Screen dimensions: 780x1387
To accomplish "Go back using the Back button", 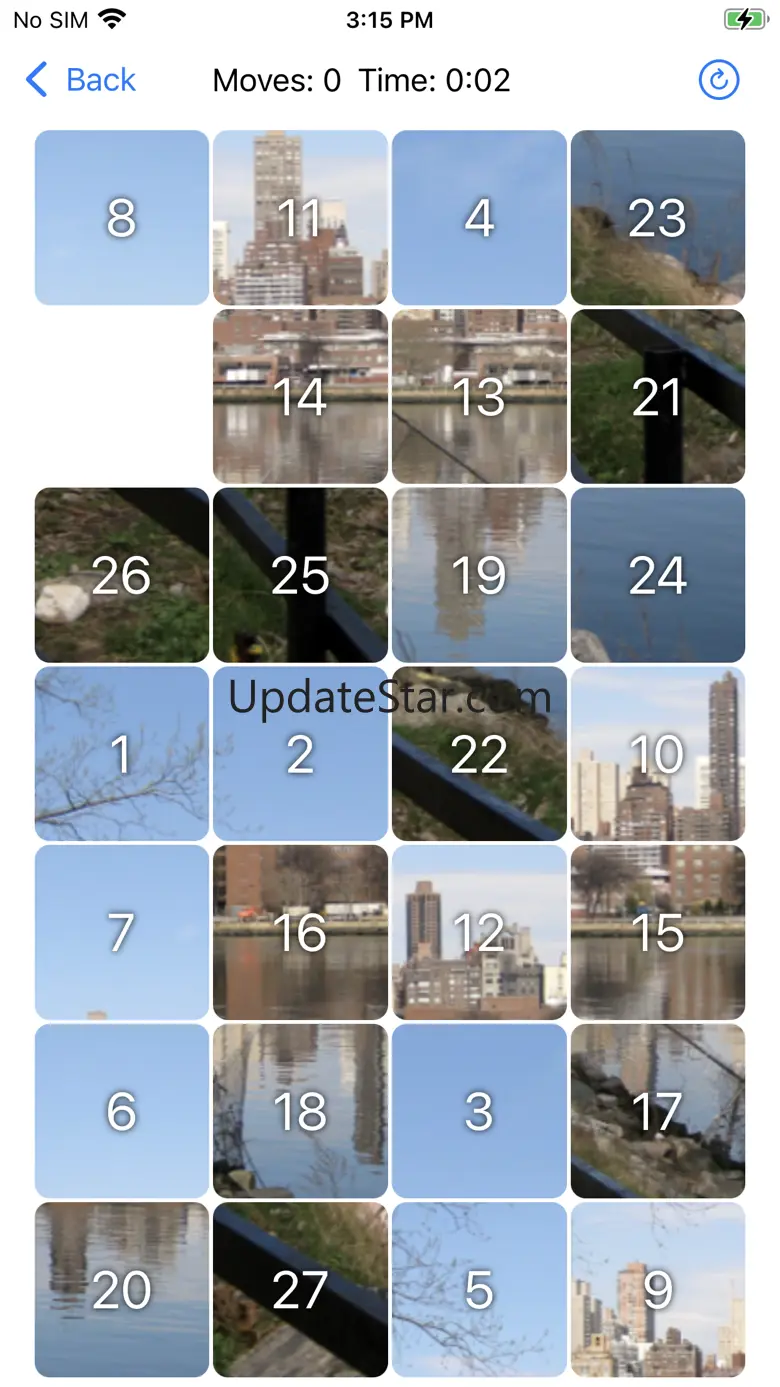I will click(x=80, y=80).
